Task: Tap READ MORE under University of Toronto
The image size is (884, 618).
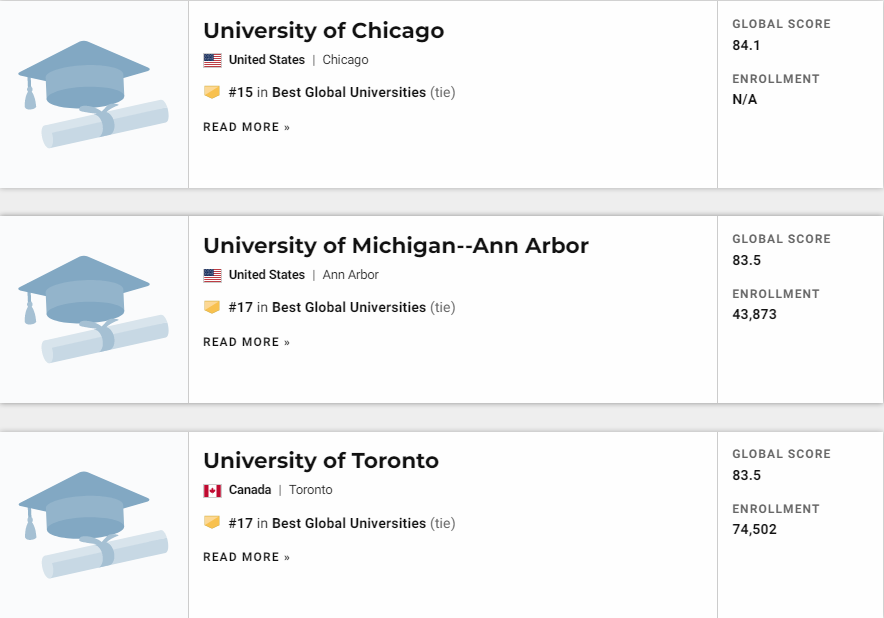Action: [x=246, y=557]
